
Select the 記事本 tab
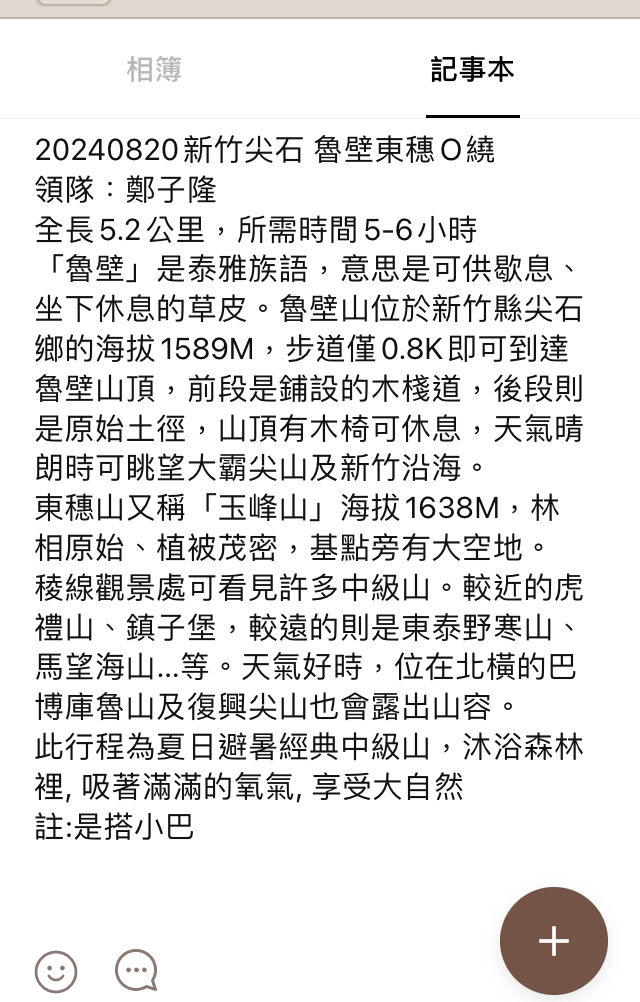coord(472,70)
